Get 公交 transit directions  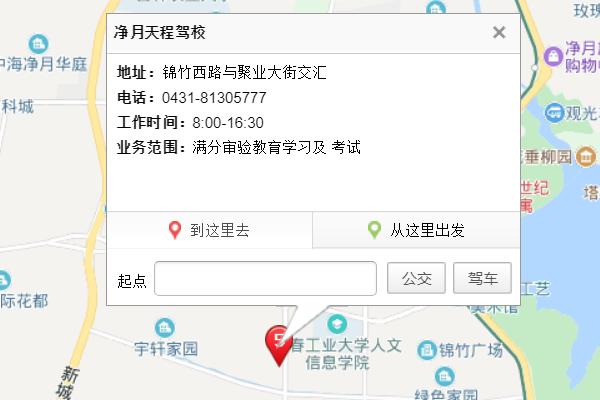(x=416, y=279)
